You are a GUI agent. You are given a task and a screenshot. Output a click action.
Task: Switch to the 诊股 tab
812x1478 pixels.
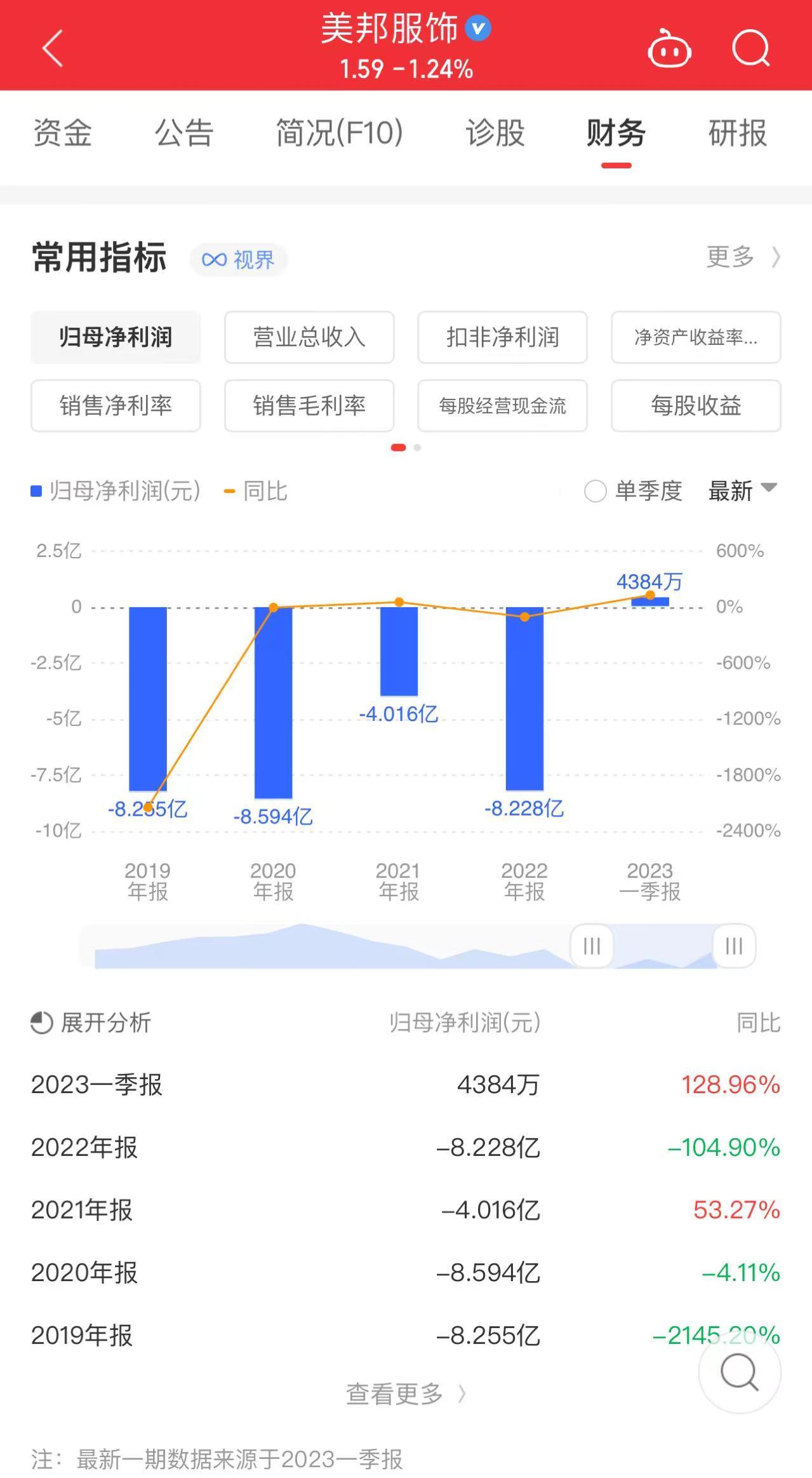click(495, 133)
